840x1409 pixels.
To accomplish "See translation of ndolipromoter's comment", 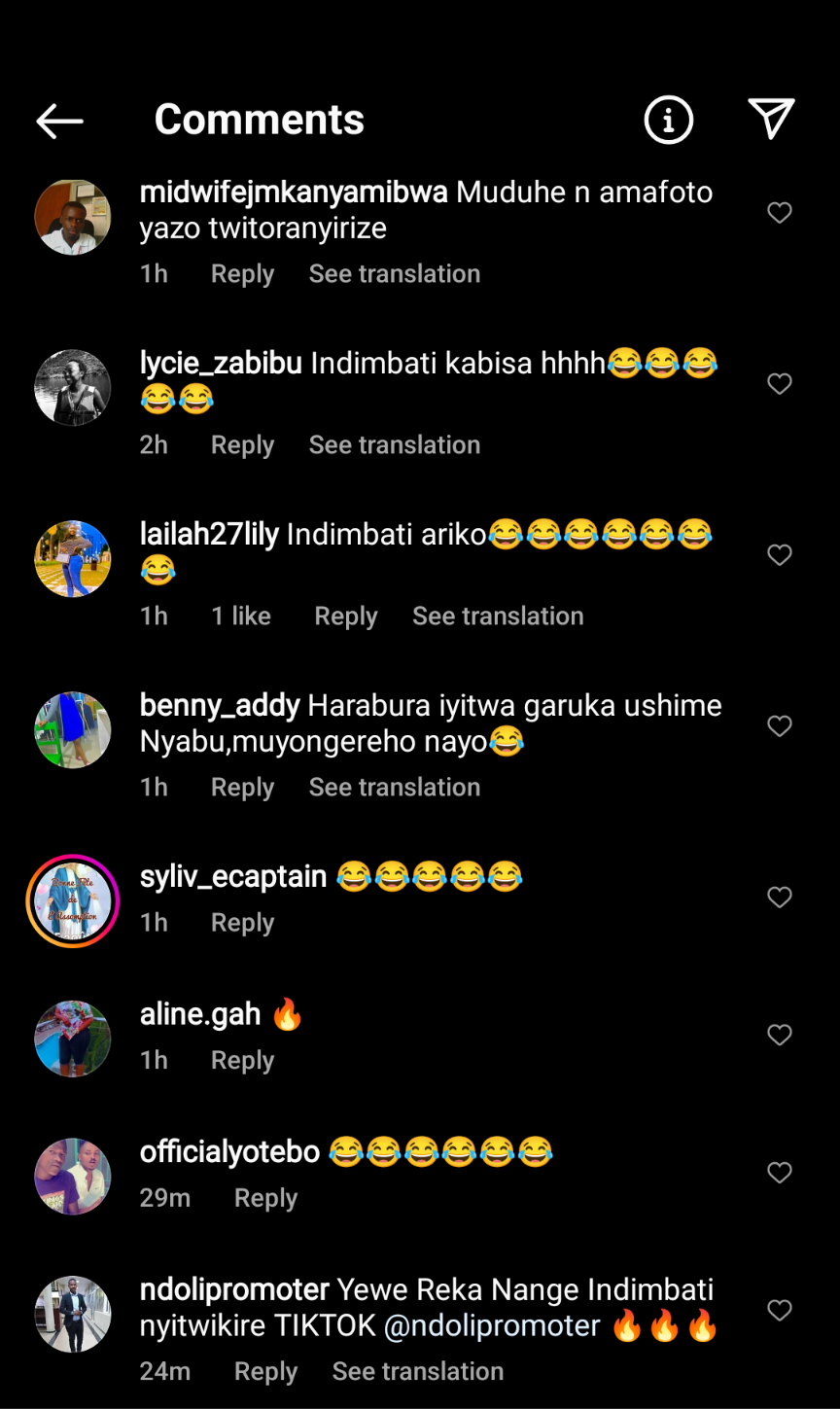I will point(417,1372).
